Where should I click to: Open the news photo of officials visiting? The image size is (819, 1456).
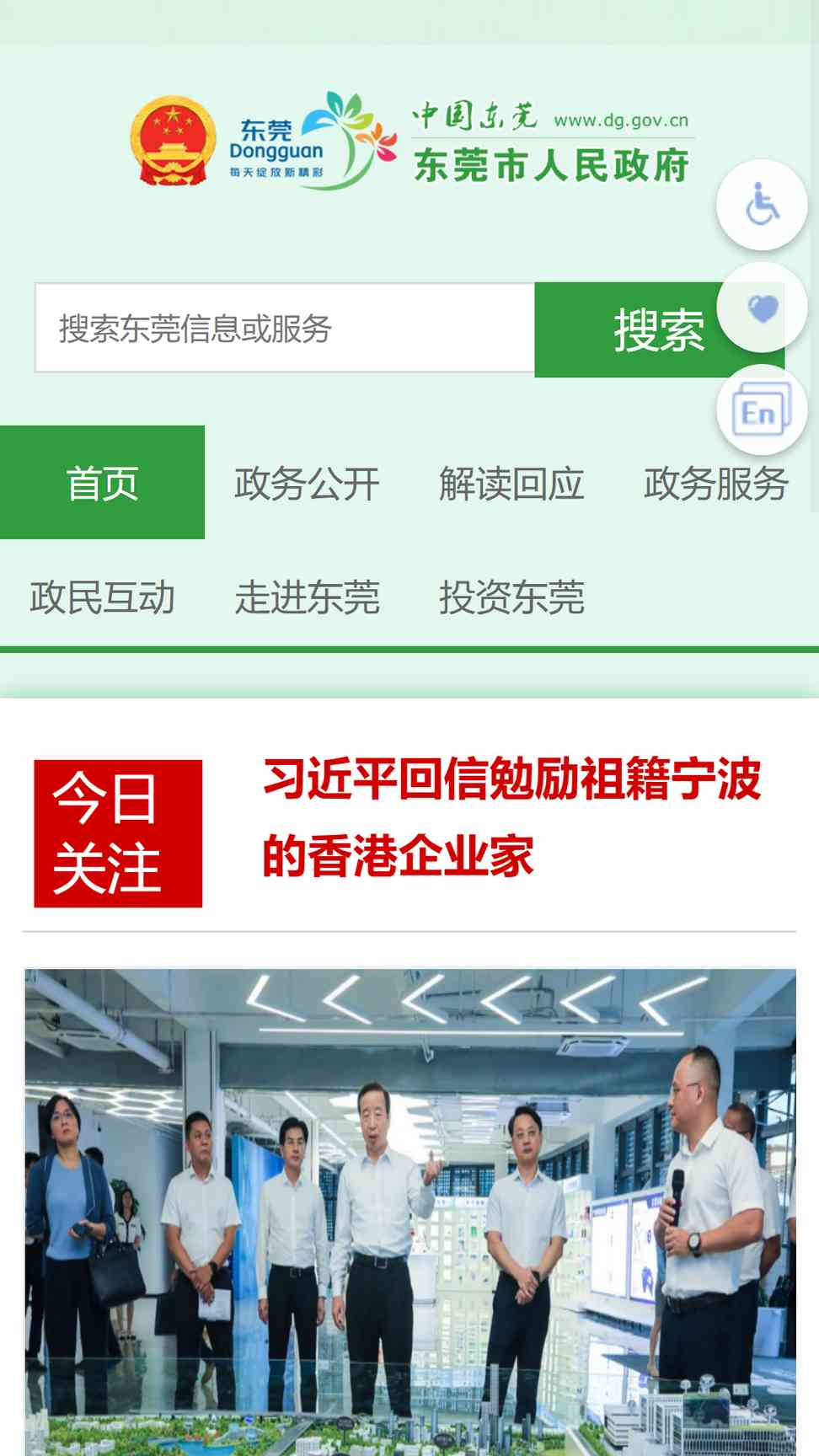[410, 1212]
